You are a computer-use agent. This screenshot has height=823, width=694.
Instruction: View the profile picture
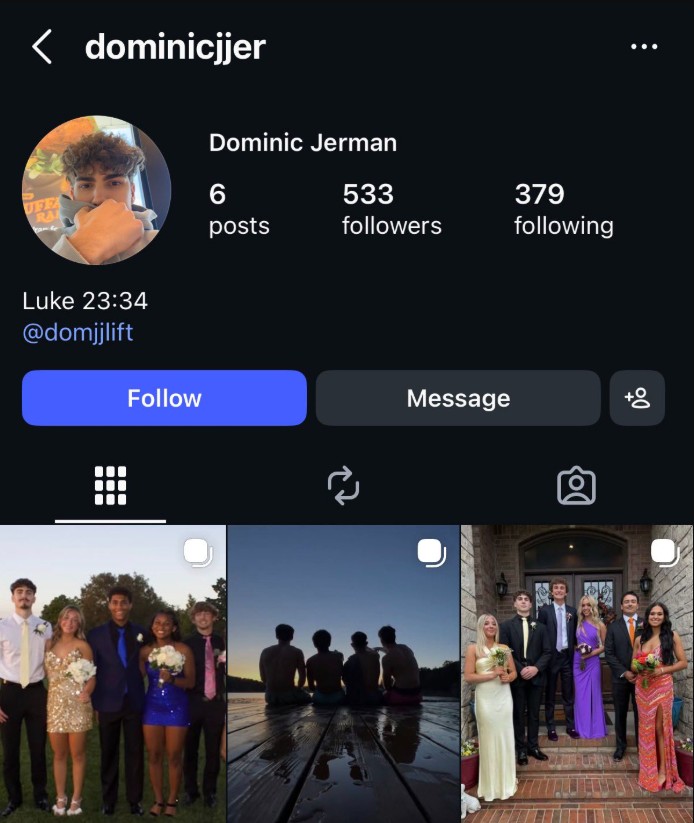(97, 191)
